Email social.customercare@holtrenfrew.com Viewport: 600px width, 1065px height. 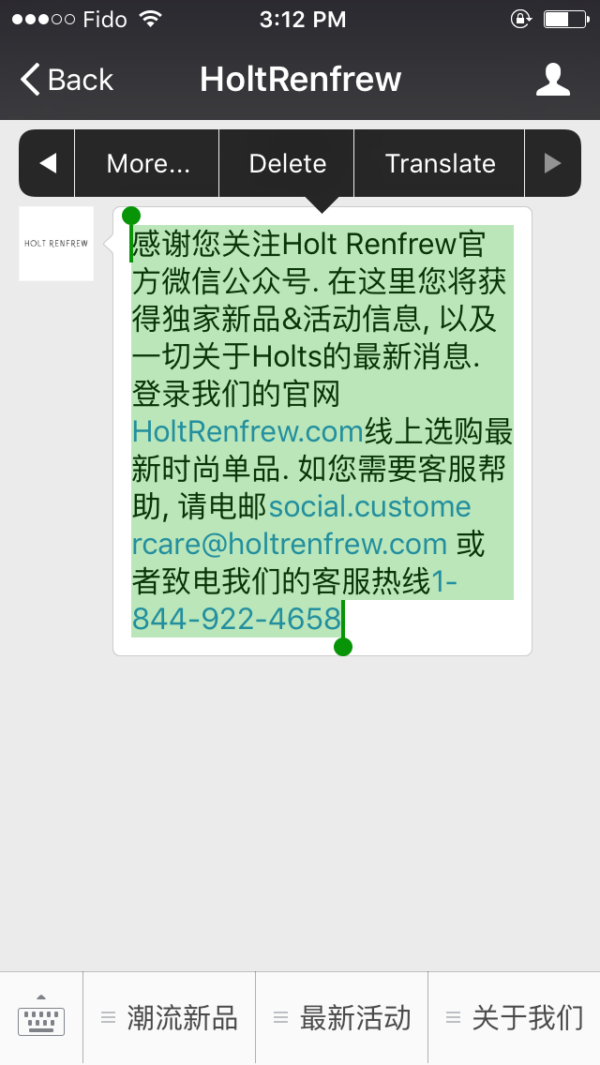point(302,525)
